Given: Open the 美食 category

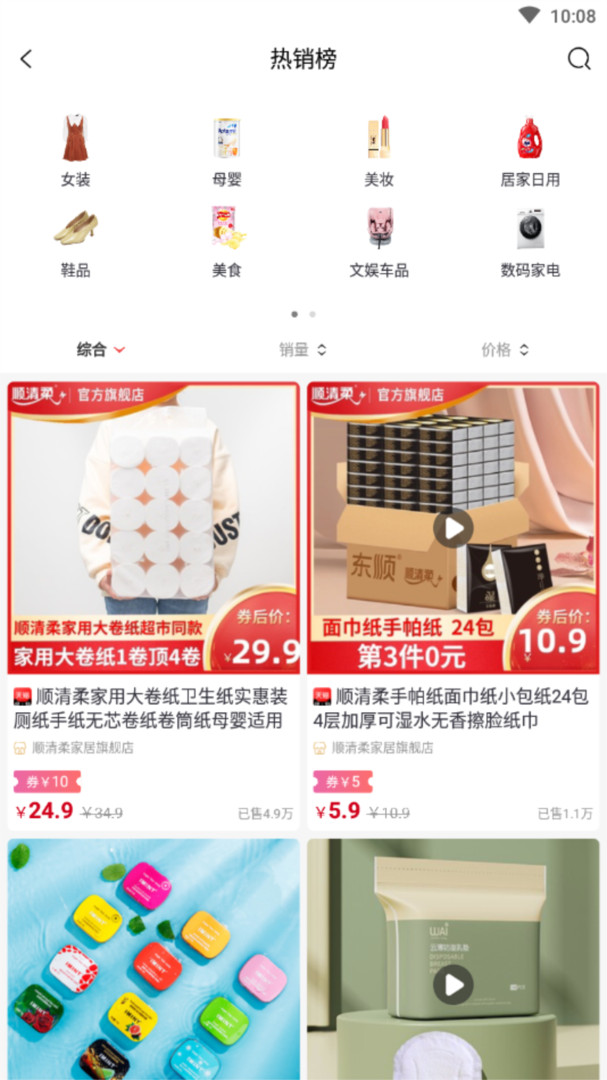Looking at the screenshot, I should pos(227,241).
